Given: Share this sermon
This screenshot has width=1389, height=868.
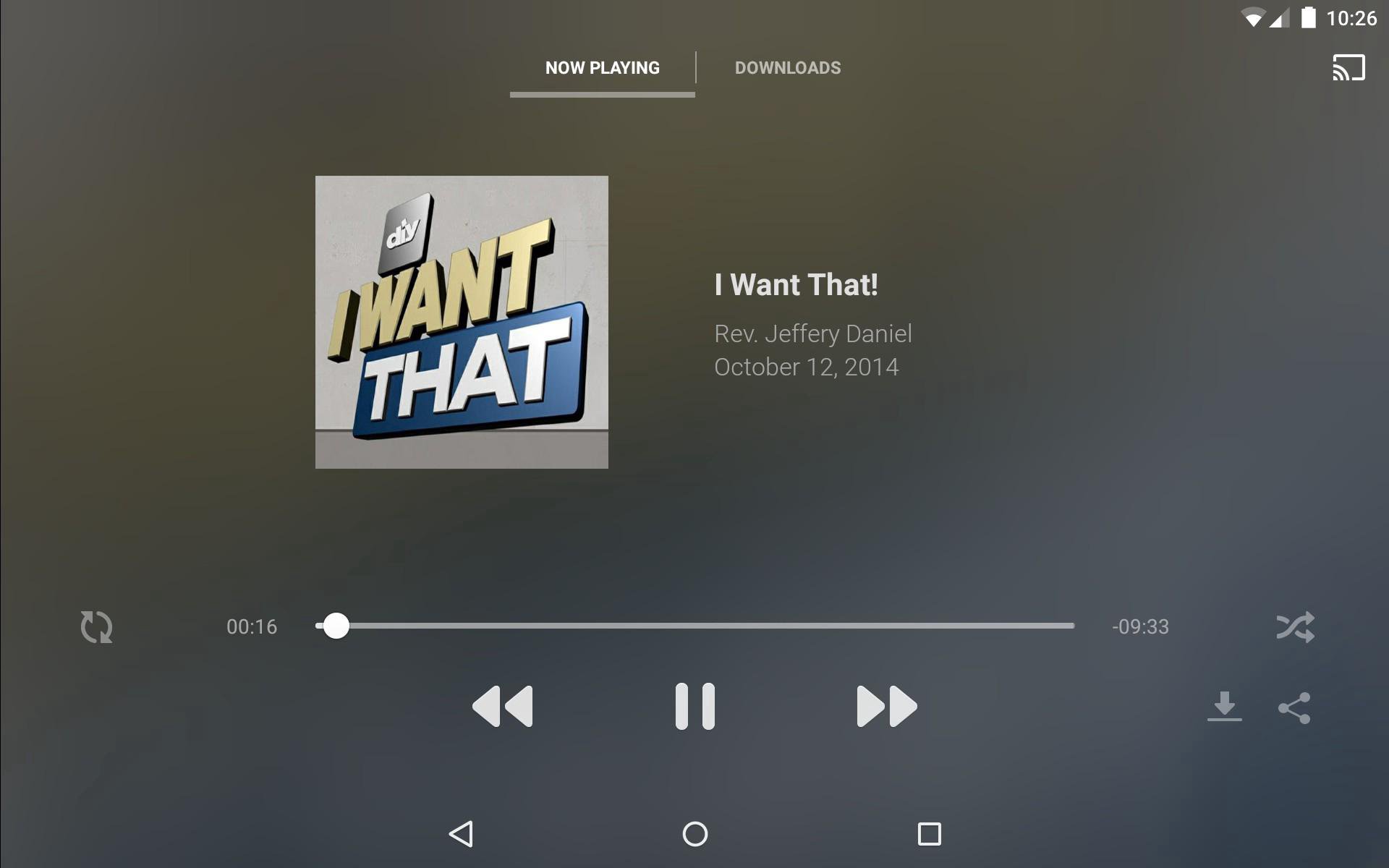Looking at the screenshot, I should pyautogui.click(x=1294, y=708).
